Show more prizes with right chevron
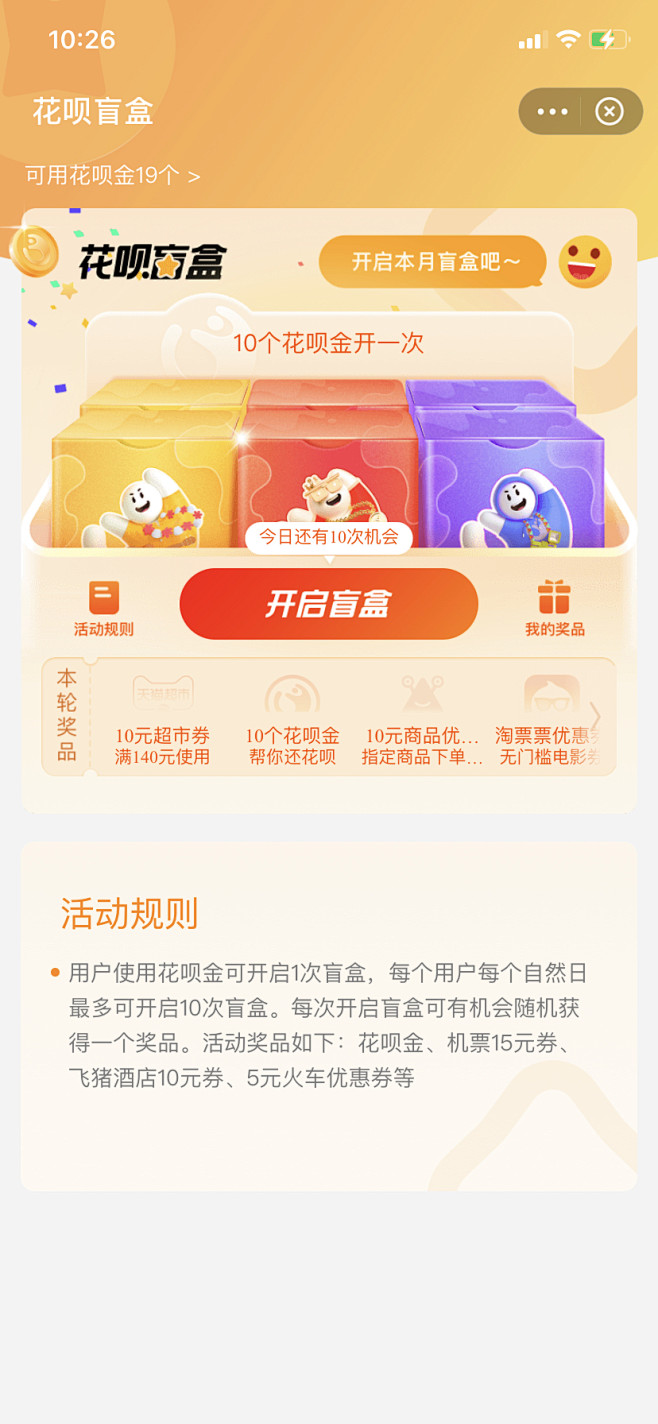The height and width of the screenshot is (1424, 658). 595,717
